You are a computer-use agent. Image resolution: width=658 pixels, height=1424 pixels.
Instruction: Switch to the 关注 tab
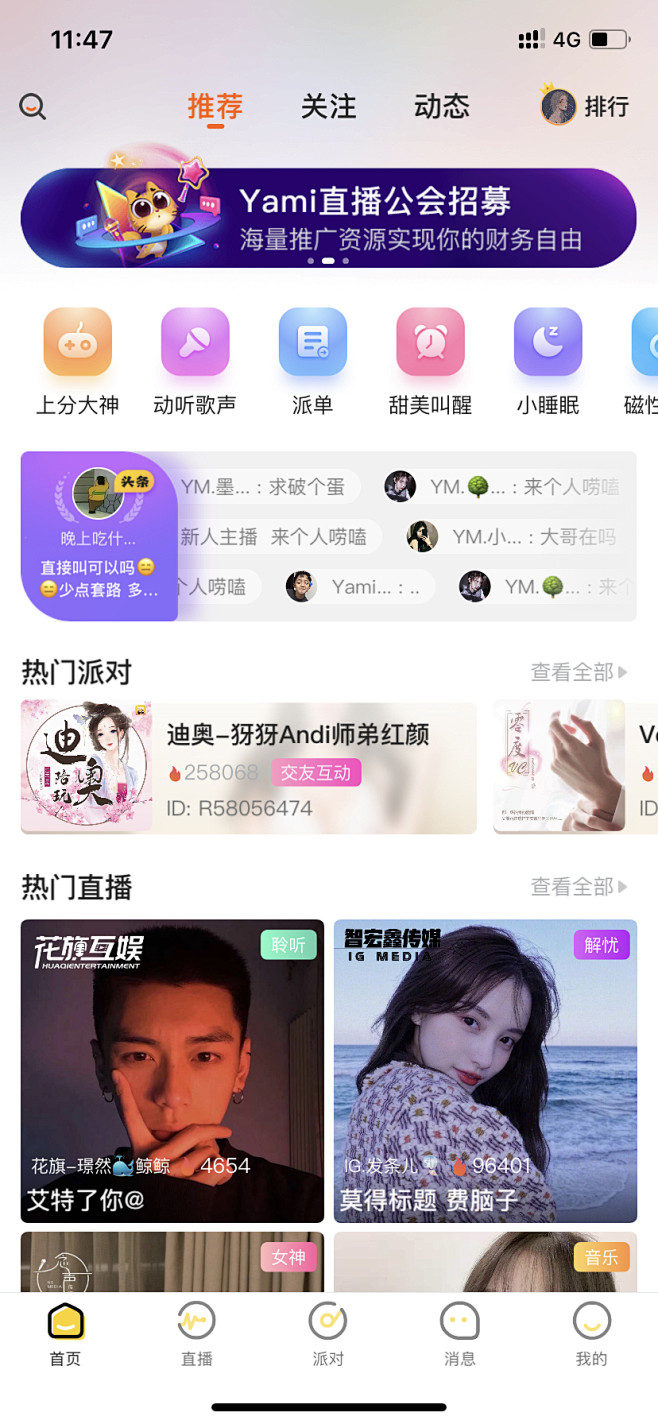[x=328, y=107]
